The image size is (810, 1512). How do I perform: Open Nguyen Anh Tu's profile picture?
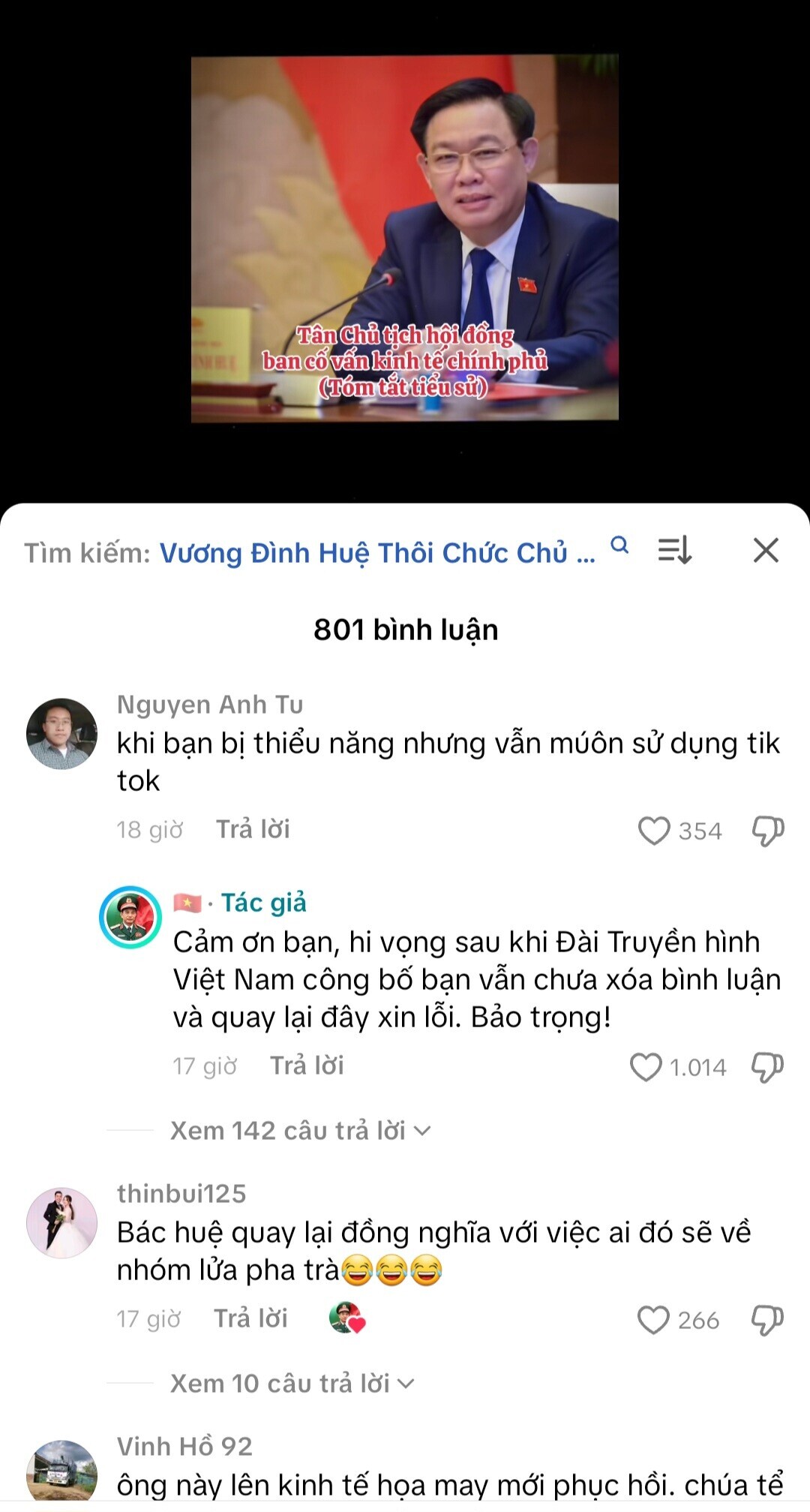coord(61,734)
